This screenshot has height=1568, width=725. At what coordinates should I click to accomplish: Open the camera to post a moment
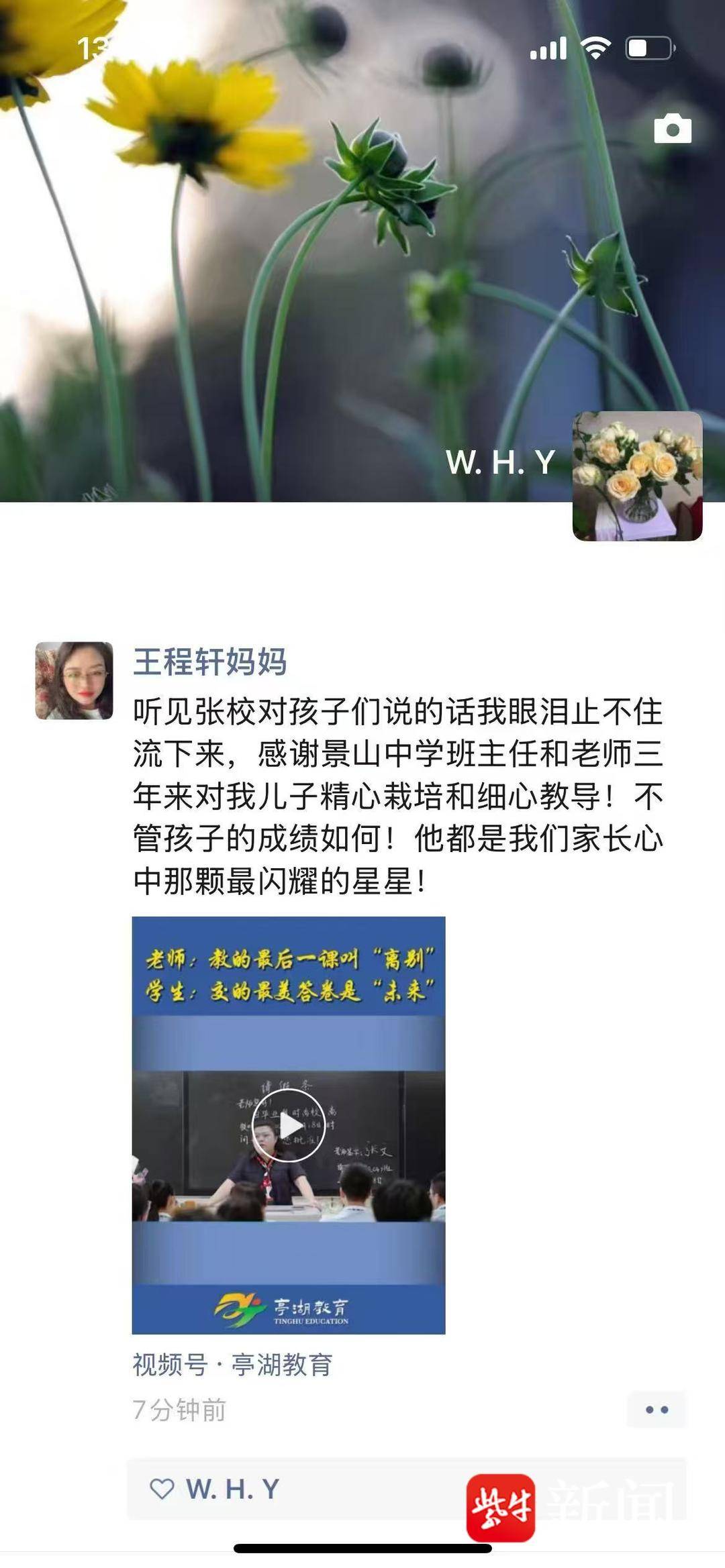coord(673,129)
